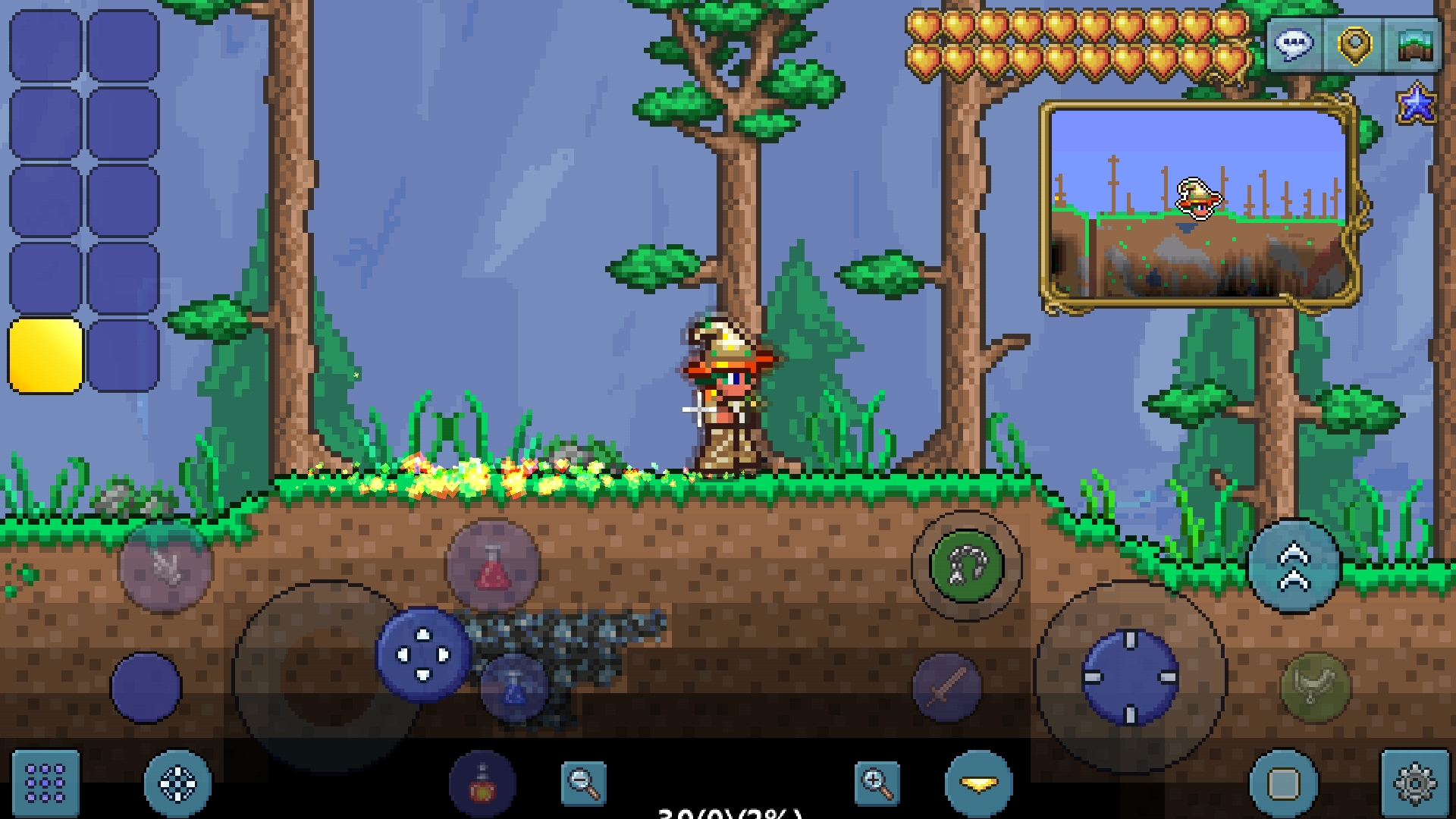This screenshot has height=819, width=1456.
Task: Drink the blue mana potion quick-use
Action: 514,687
